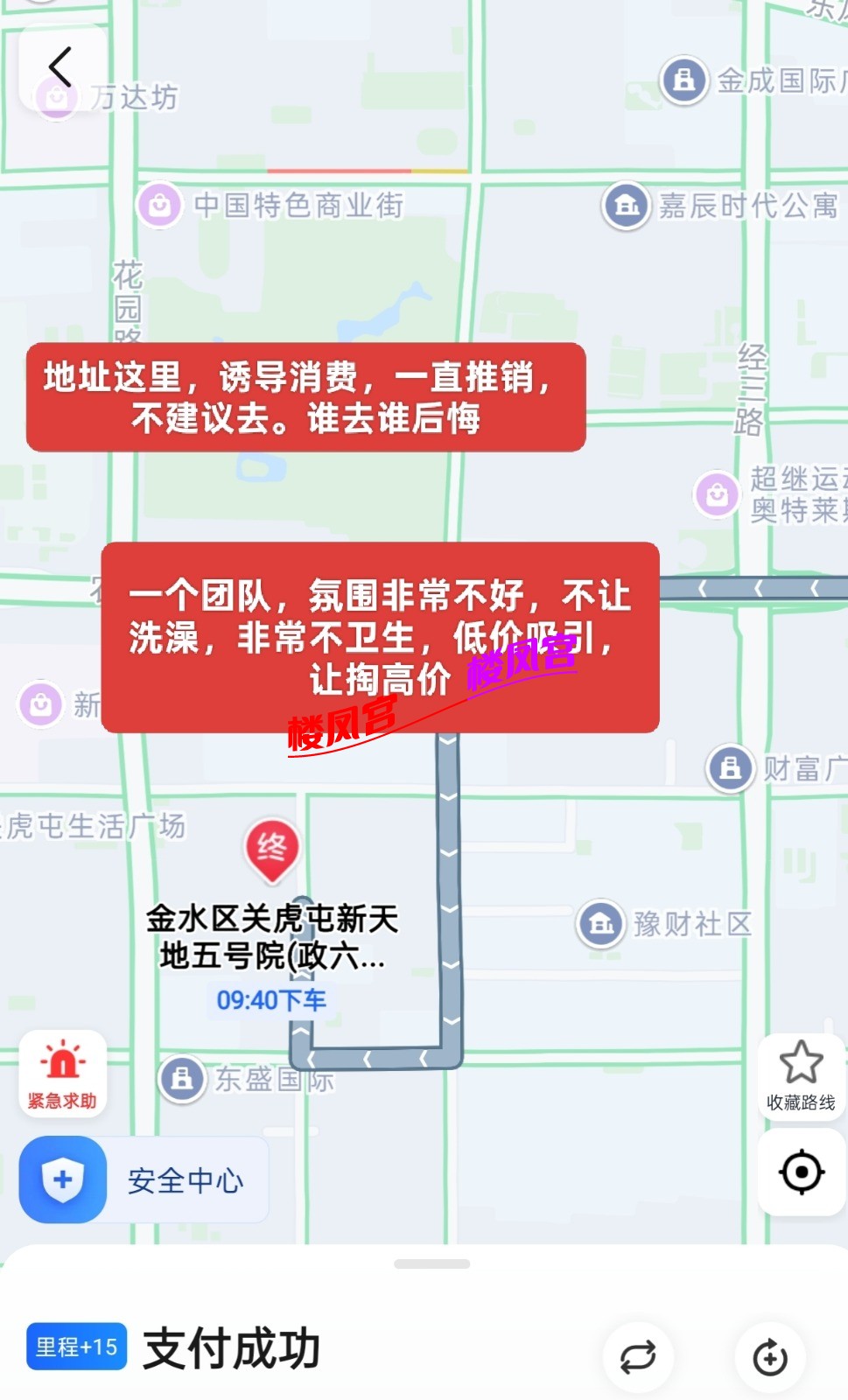The image size is (848, 1400).
Task: Go back using the top-left arrow
Action: click(x=60, y=67)
